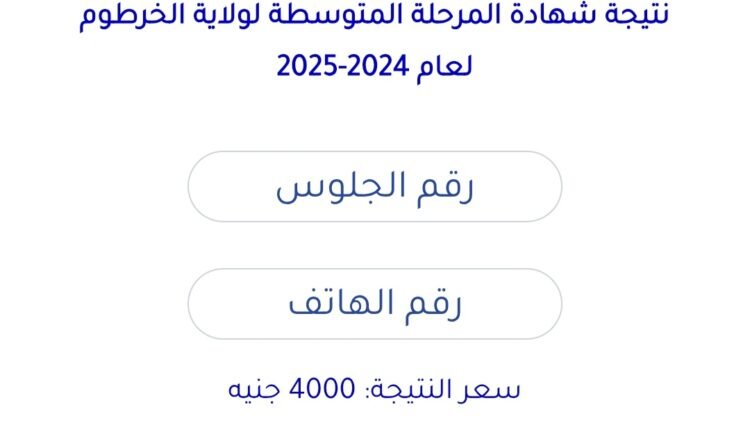
Task: Tap the رقم الجلوس input field
Action: click(x=375, y=187)
